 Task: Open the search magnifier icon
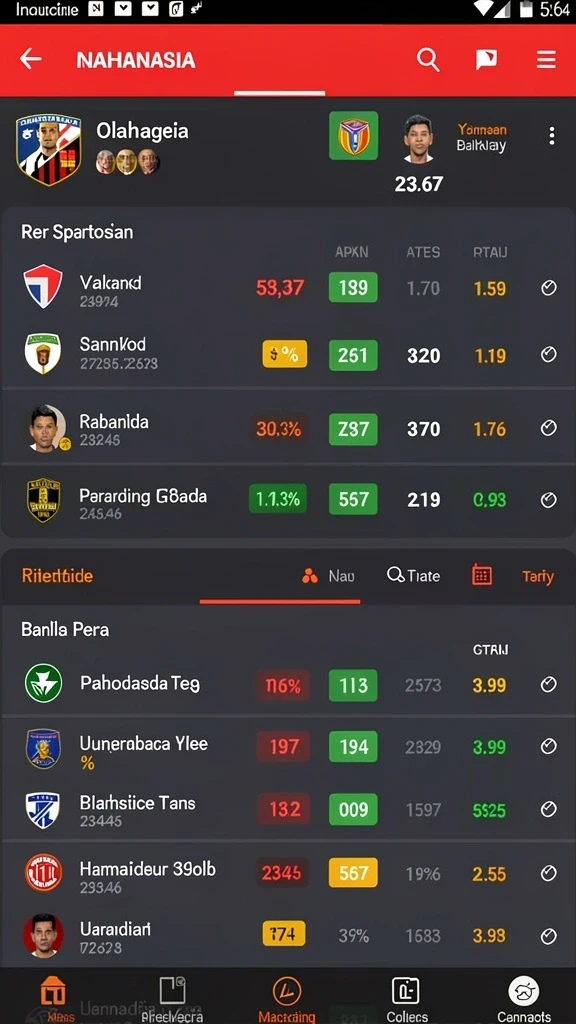(x=428, y=60)
